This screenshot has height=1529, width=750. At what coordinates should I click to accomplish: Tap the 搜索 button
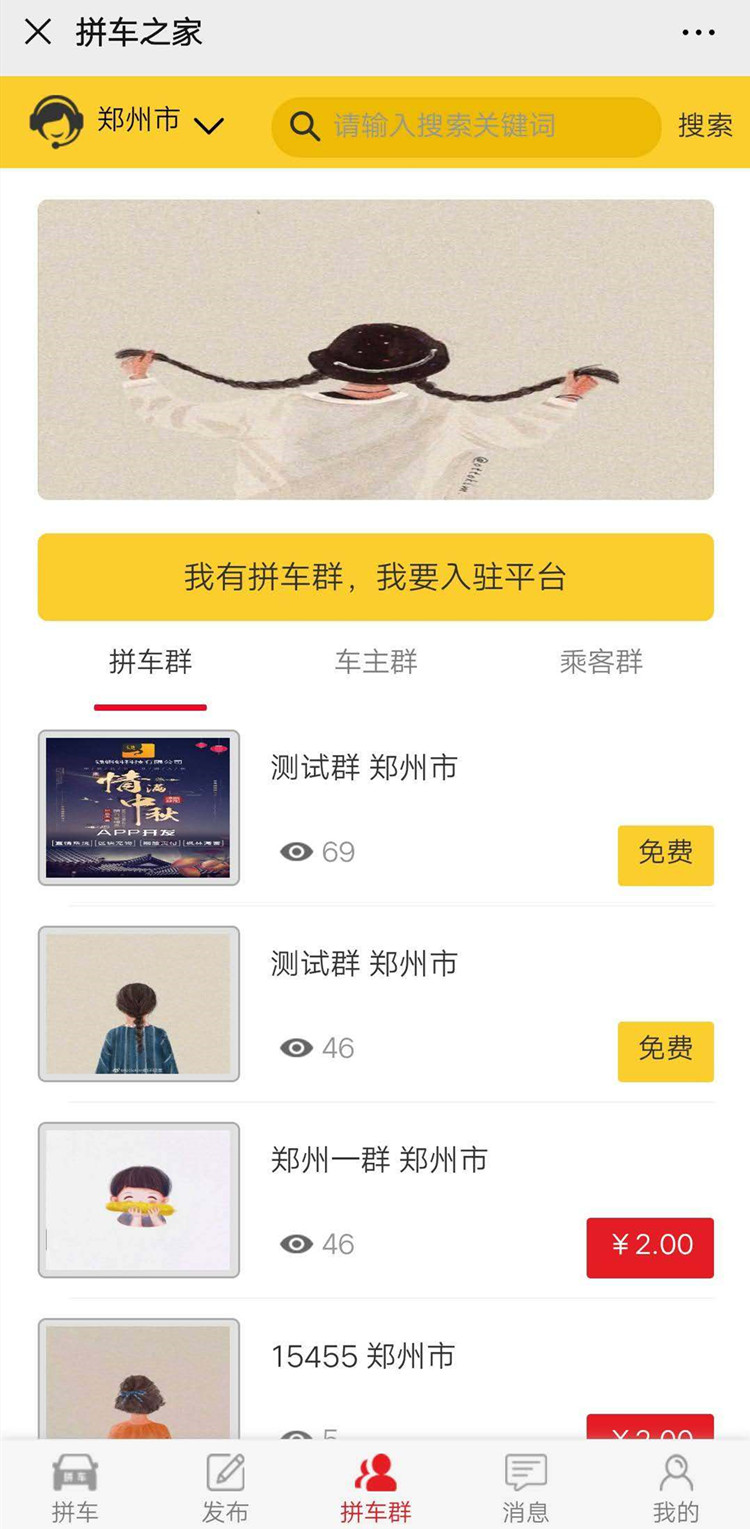(x=705, y=125)
